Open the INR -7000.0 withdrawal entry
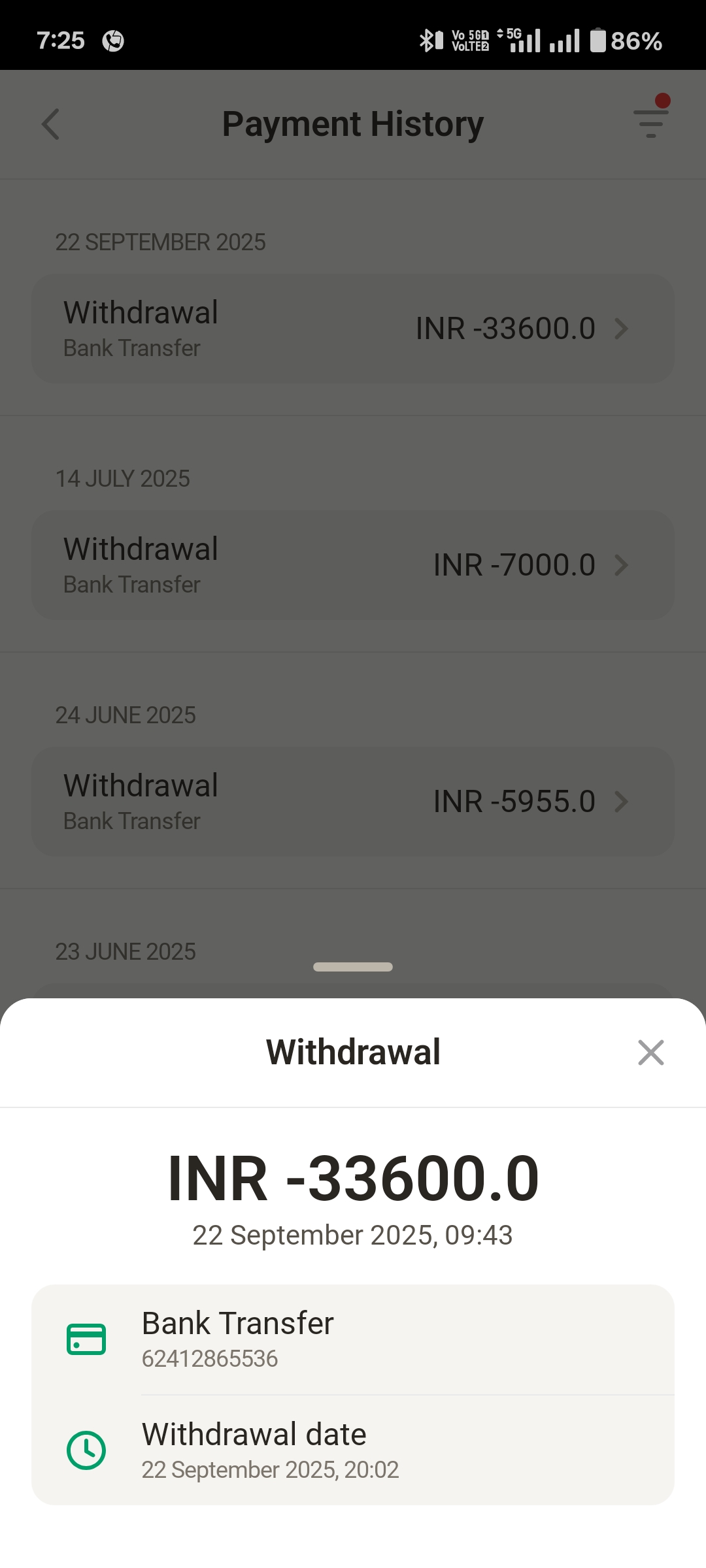 tap(353, 565)
